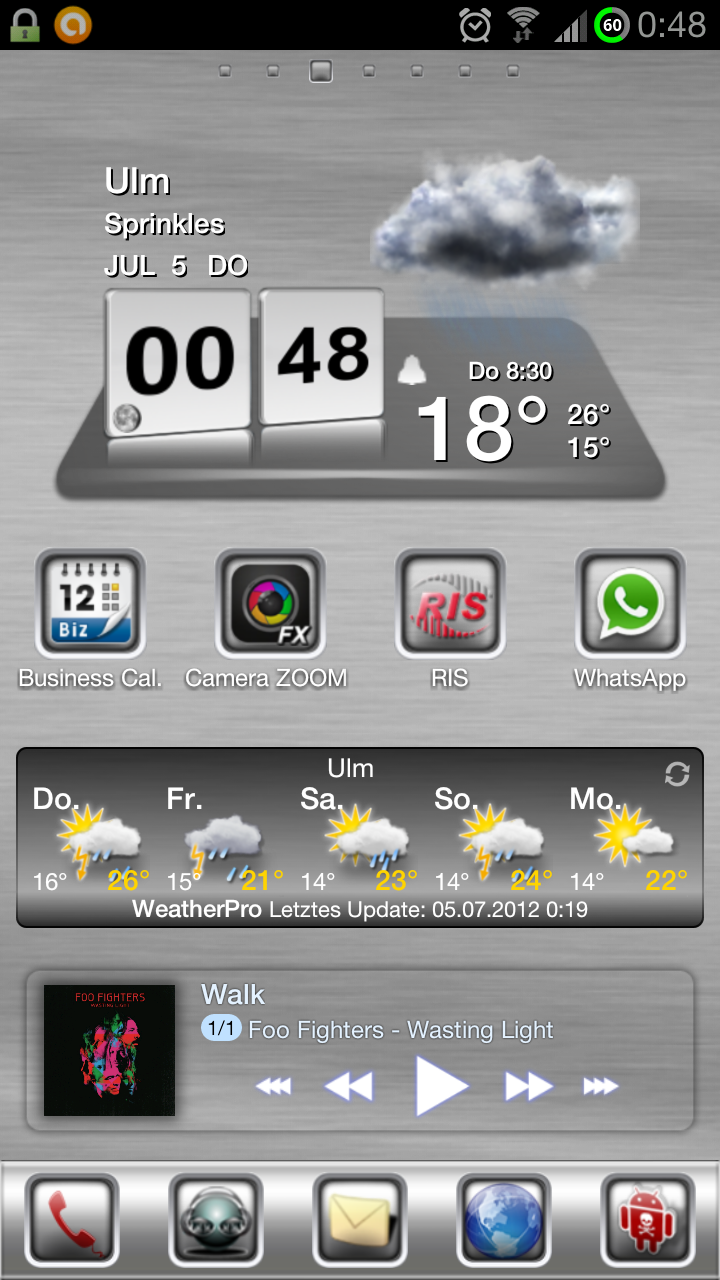Rewind the current track
Image resolution: width=720 pixels, height=1280 pixels.
pyautogui.click(x=349, y=1085)
